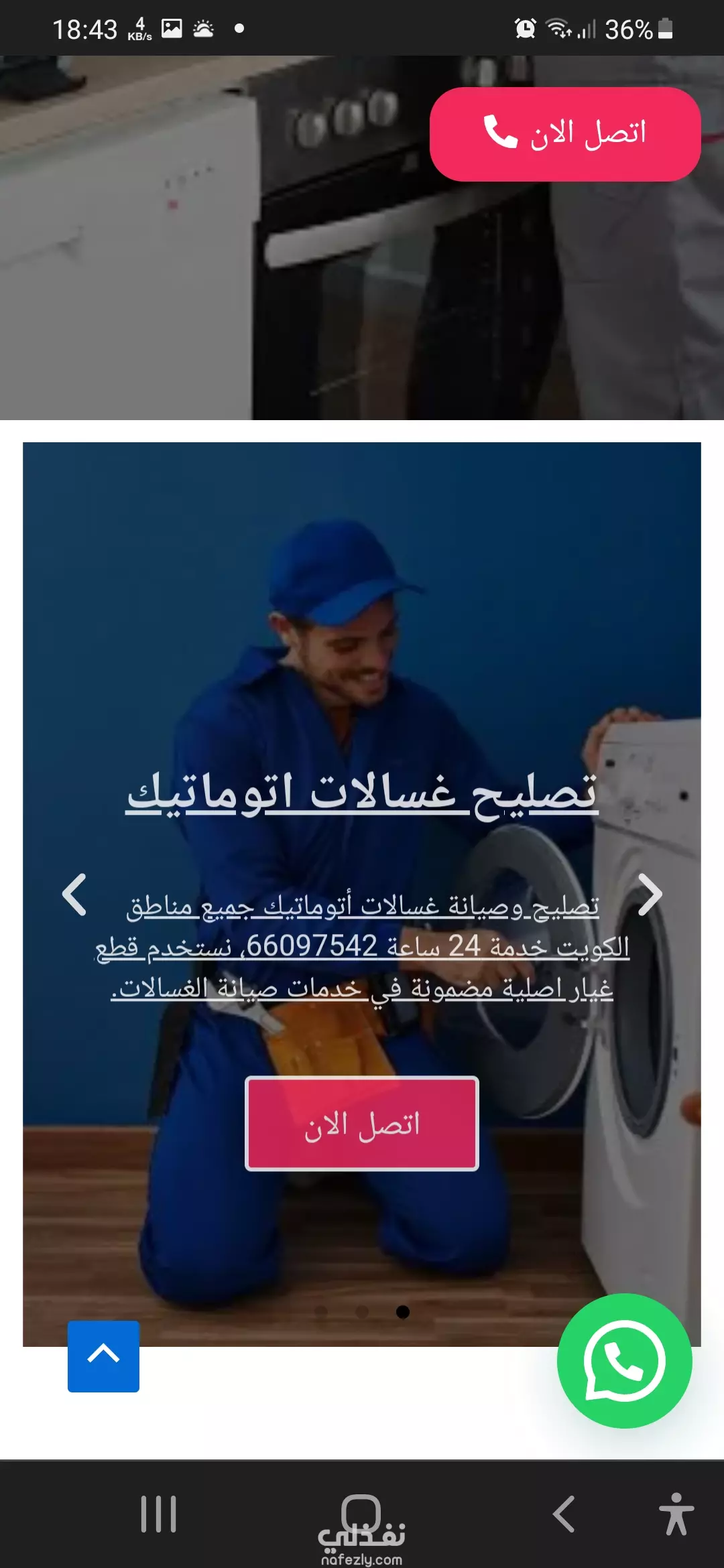The height and width of the screenshot is (1568, 724).
Task: Advance to the next carousel slide
Action: pyautogui.click(x=650, y=895)
